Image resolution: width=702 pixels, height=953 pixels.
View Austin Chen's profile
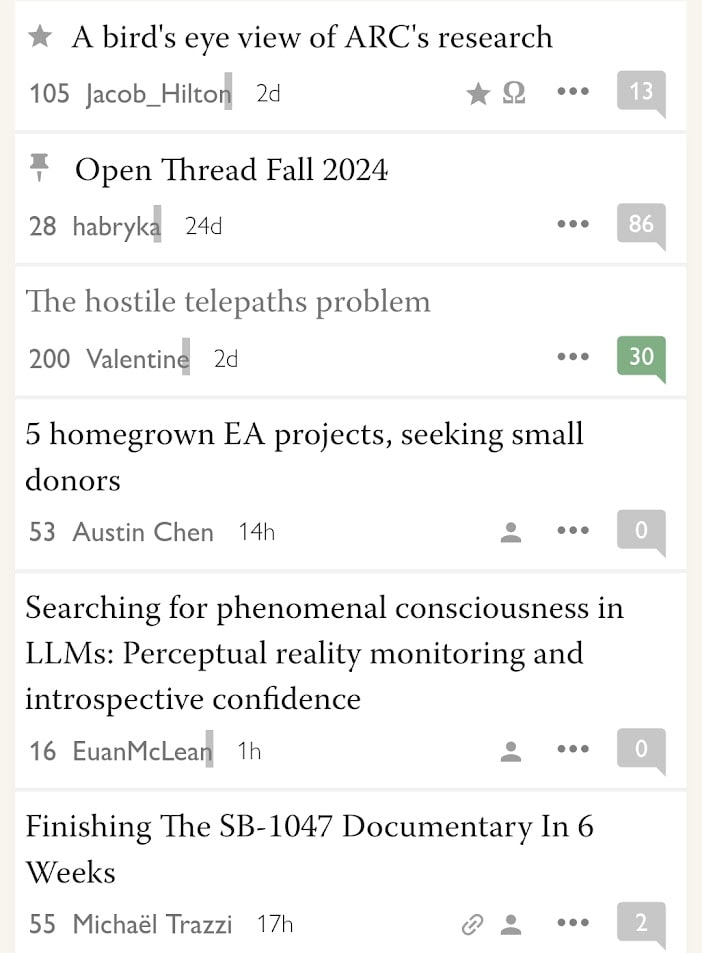(x=143, y=532)
